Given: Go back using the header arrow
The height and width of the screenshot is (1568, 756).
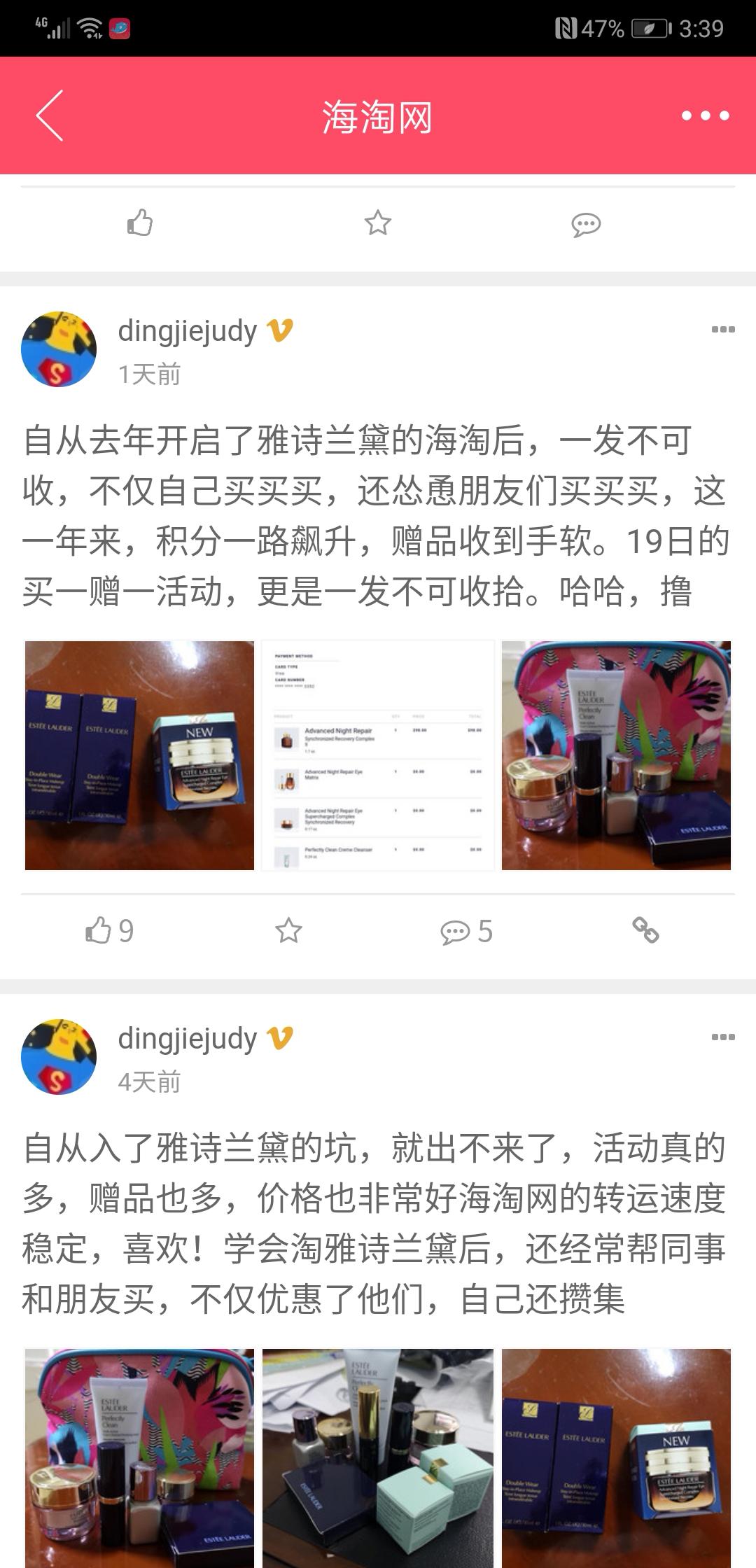Looking at the screenshot, I should 50,115.
